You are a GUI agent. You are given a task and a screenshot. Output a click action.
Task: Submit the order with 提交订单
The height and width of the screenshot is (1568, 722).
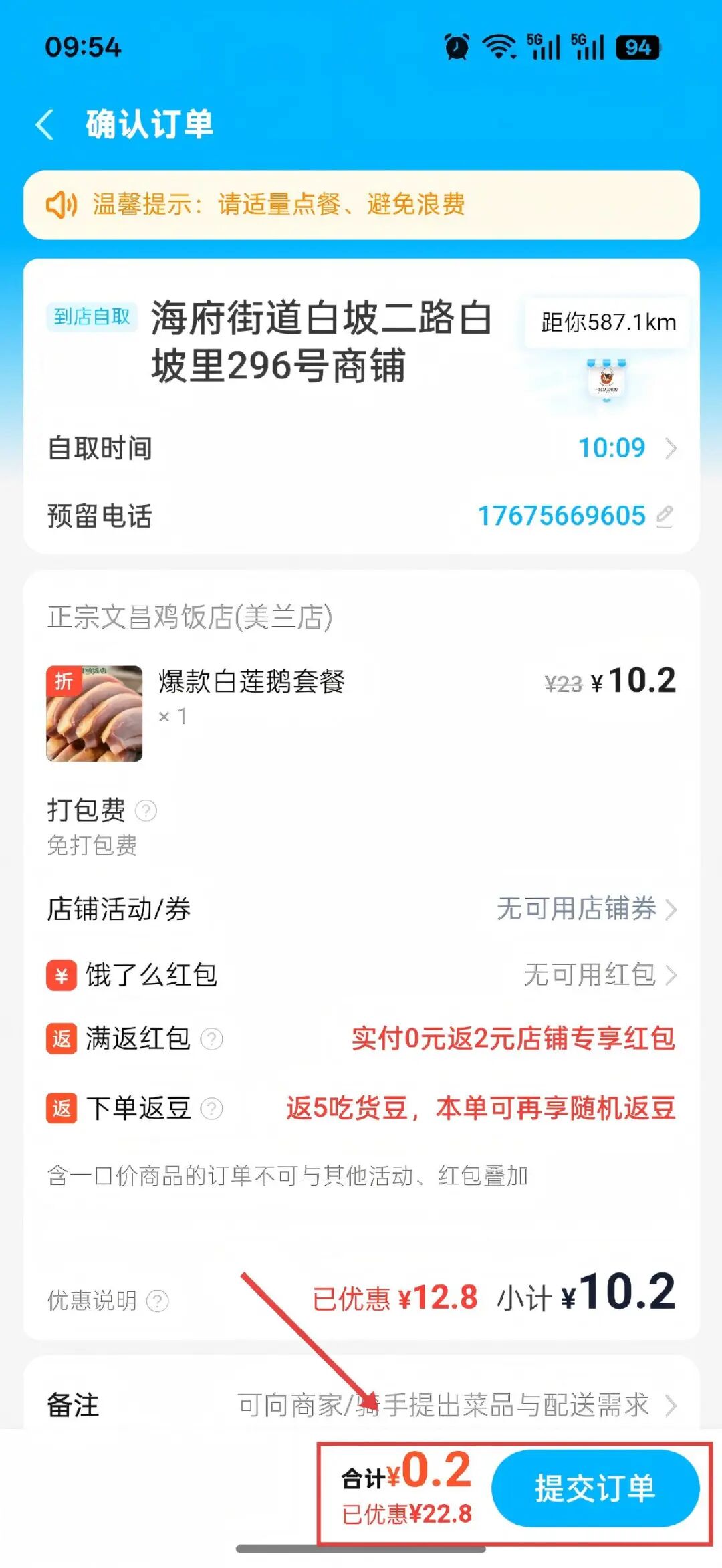(x=595, y=1488)
